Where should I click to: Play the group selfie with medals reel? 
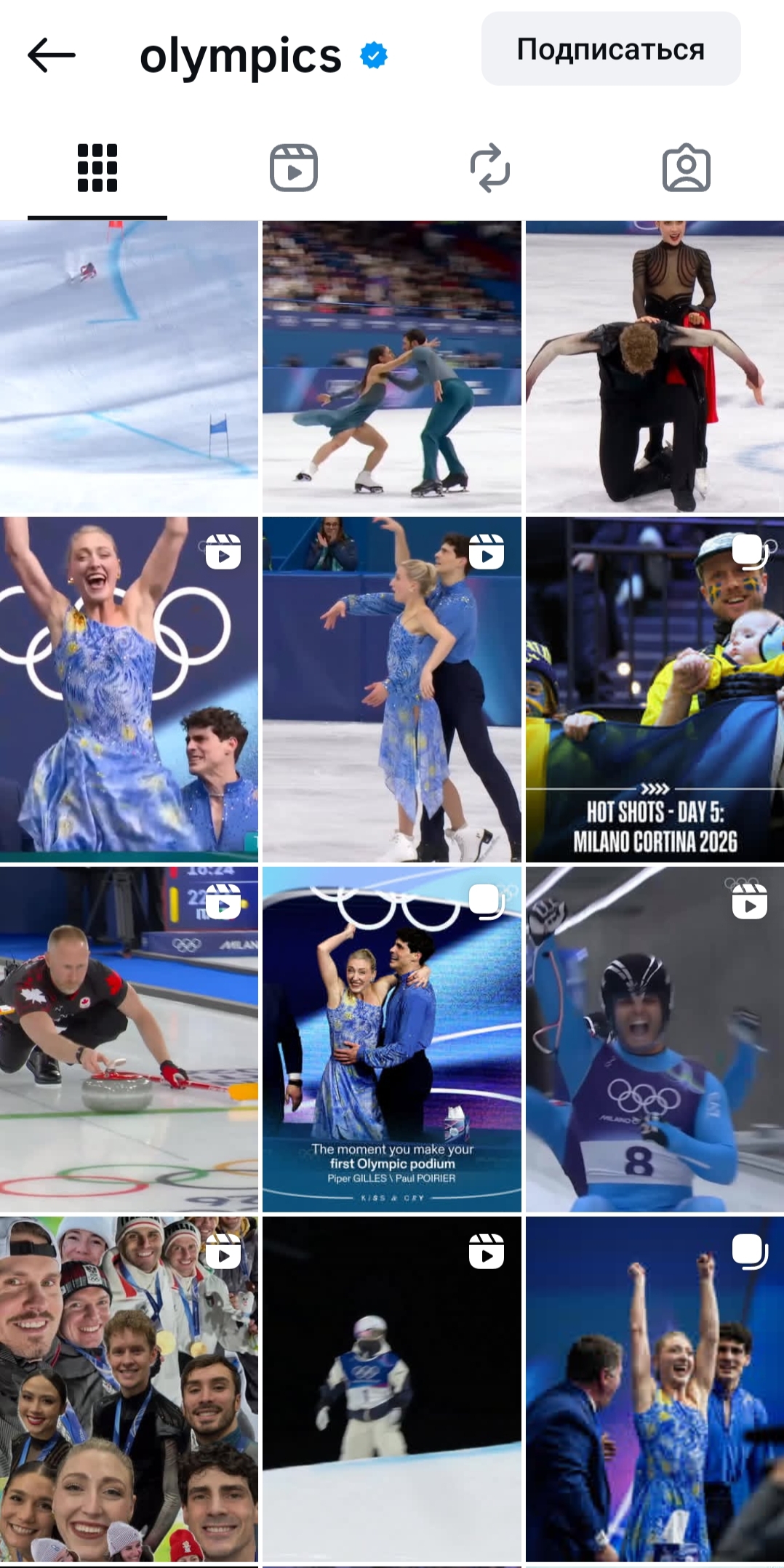pos(129,1389)
